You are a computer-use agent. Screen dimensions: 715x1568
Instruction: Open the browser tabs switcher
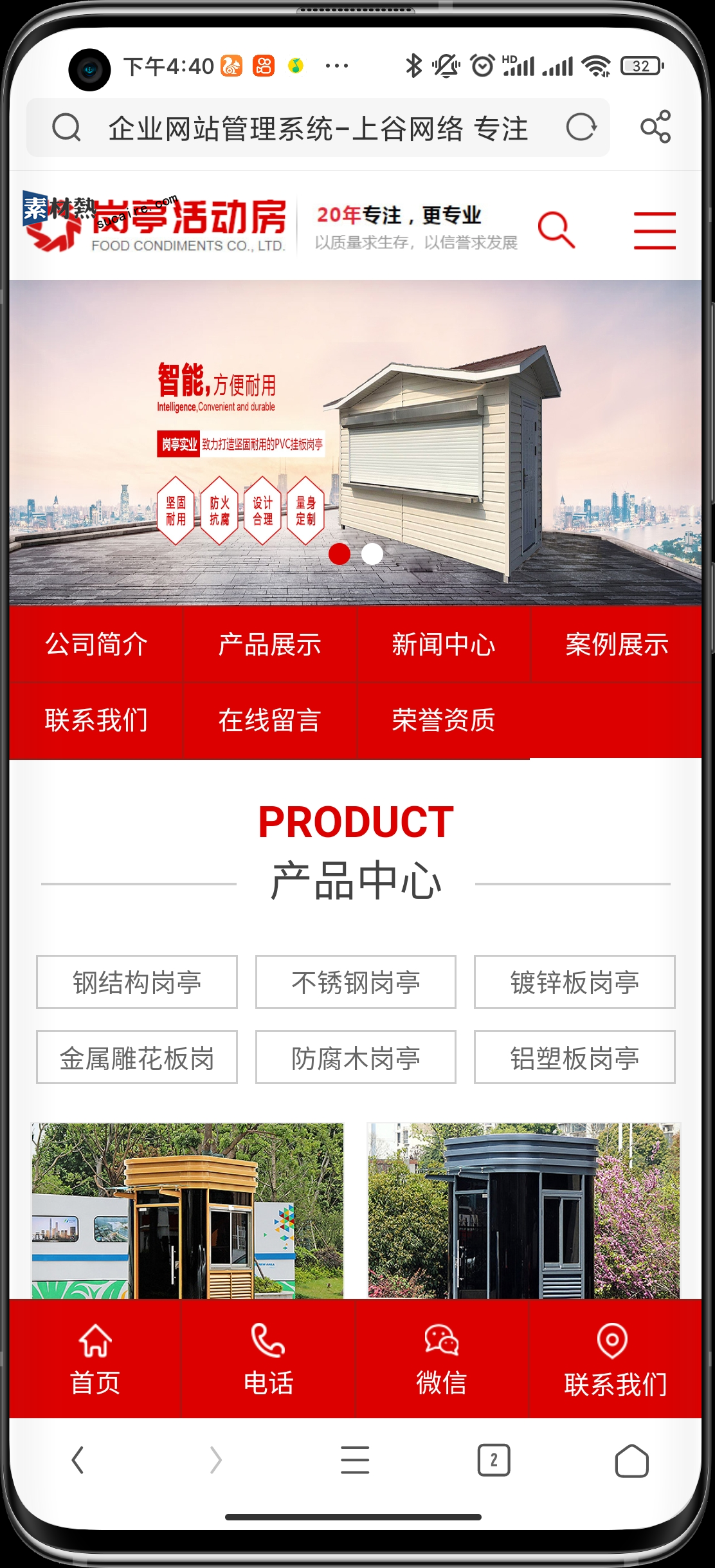pos(493,1460)
